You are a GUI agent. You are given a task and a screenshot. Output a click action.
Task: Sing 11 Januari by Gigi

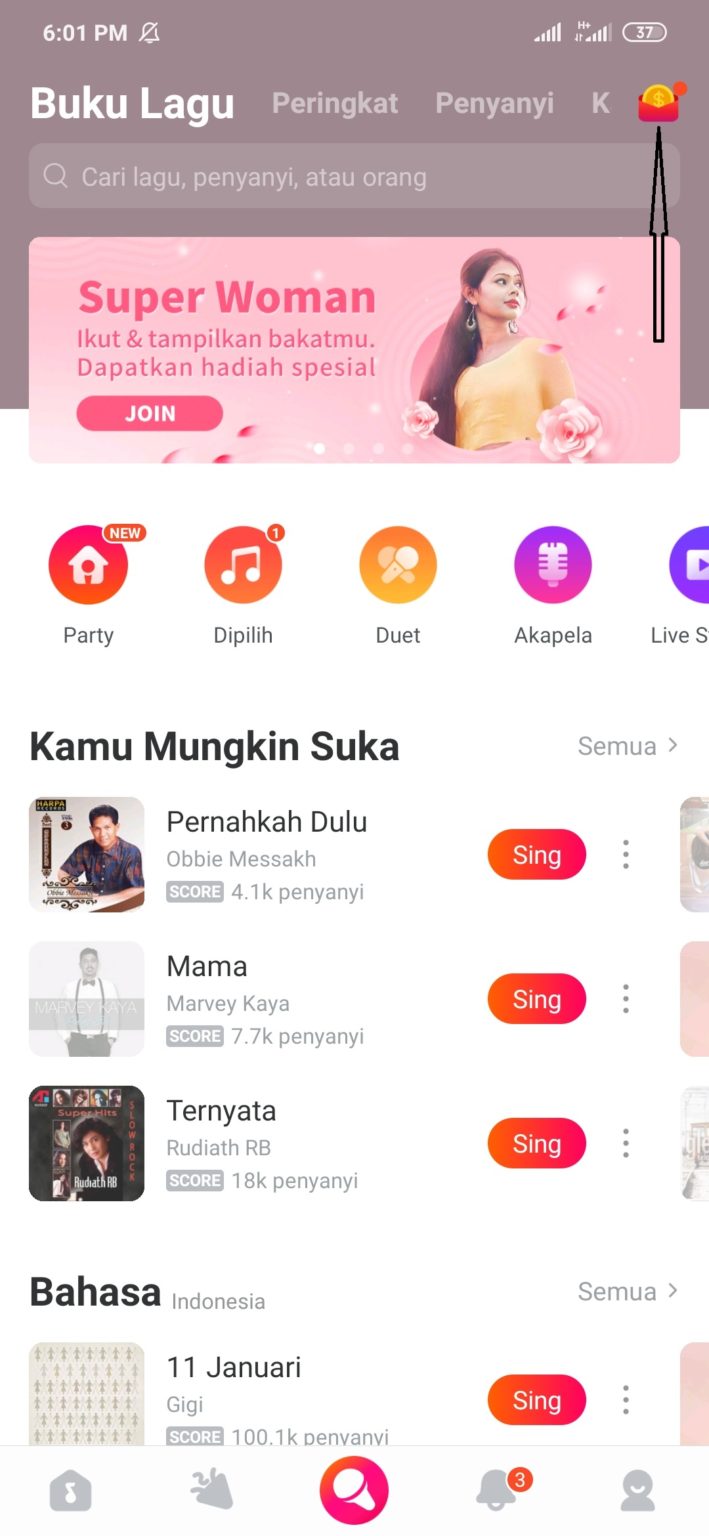point(537,1400)
